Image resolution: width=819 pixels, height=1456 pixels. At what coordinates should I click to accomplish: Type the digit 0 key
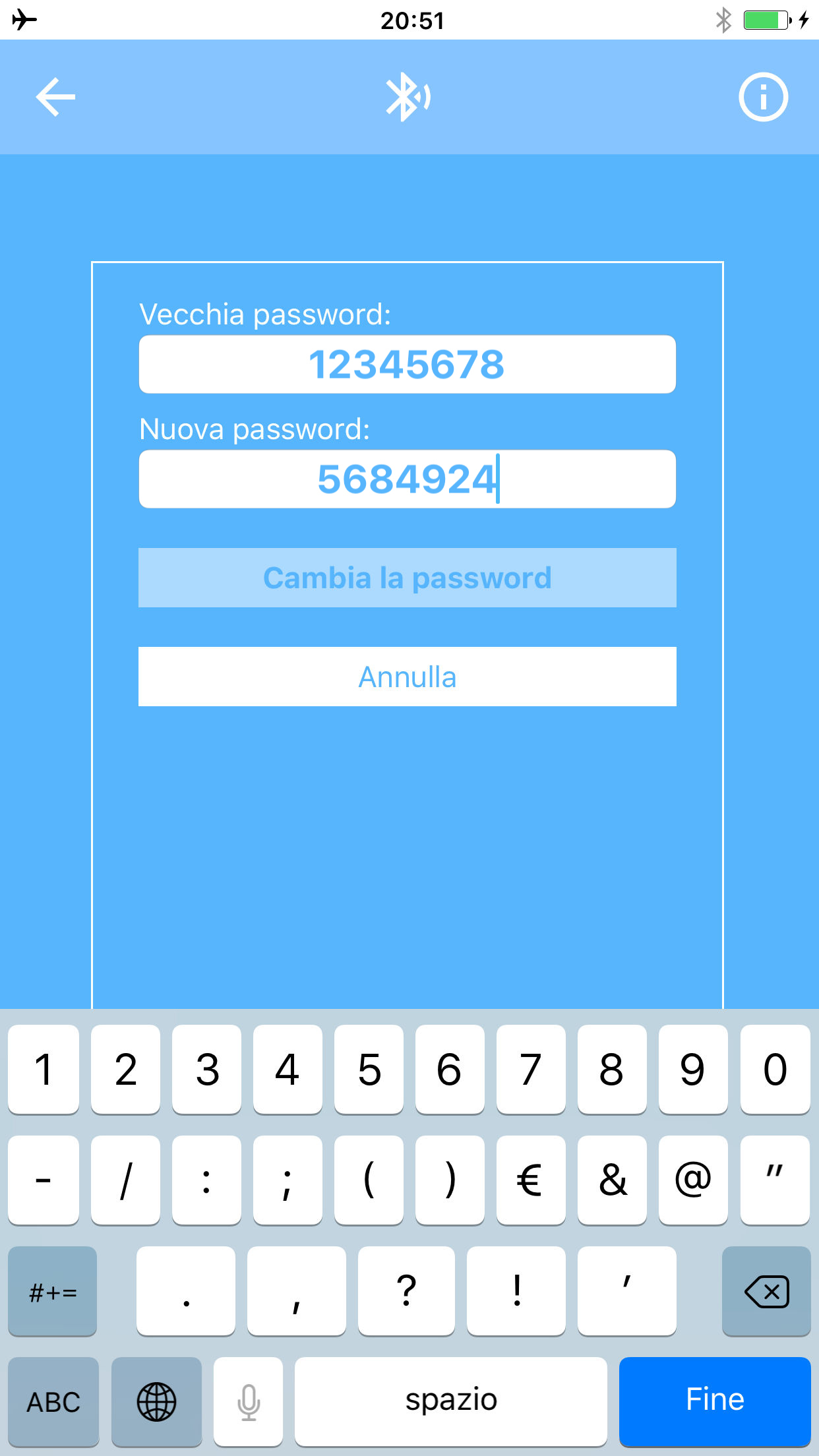pyautogui.click(x=775, y=1070)
